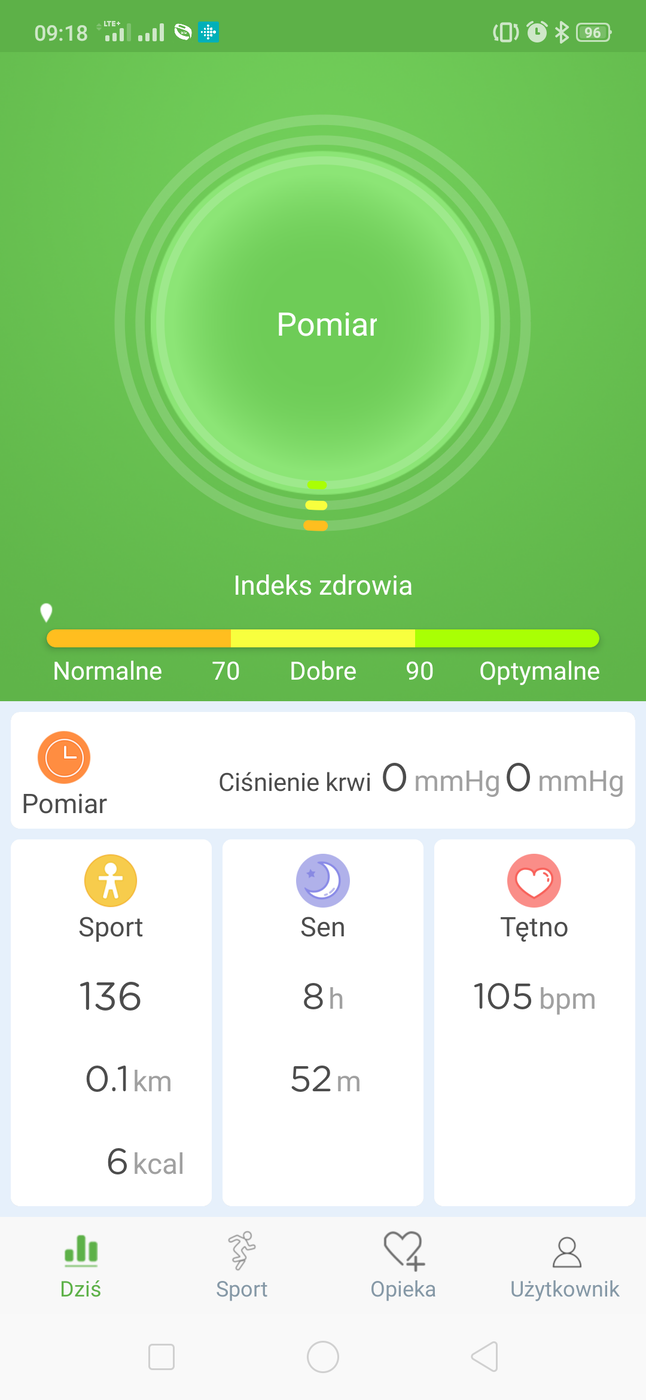The width and height of the screenshot is (646, 1400).
Task: Start the Pomiar health measurement circle
Action: click(x=323, y=324)
